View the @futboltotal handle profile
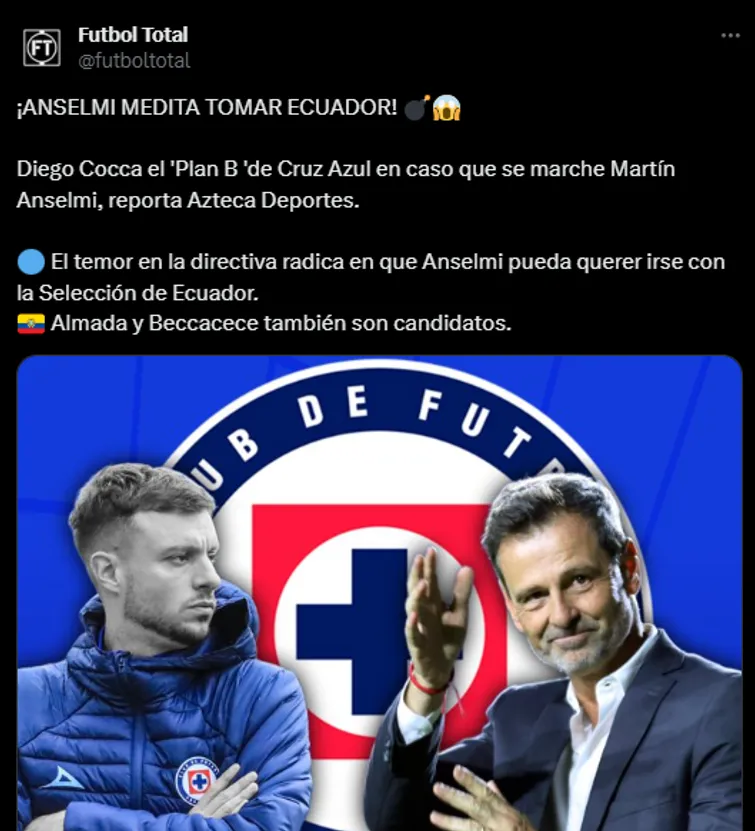This screenshot has width=755, height=831. [134, 61]
